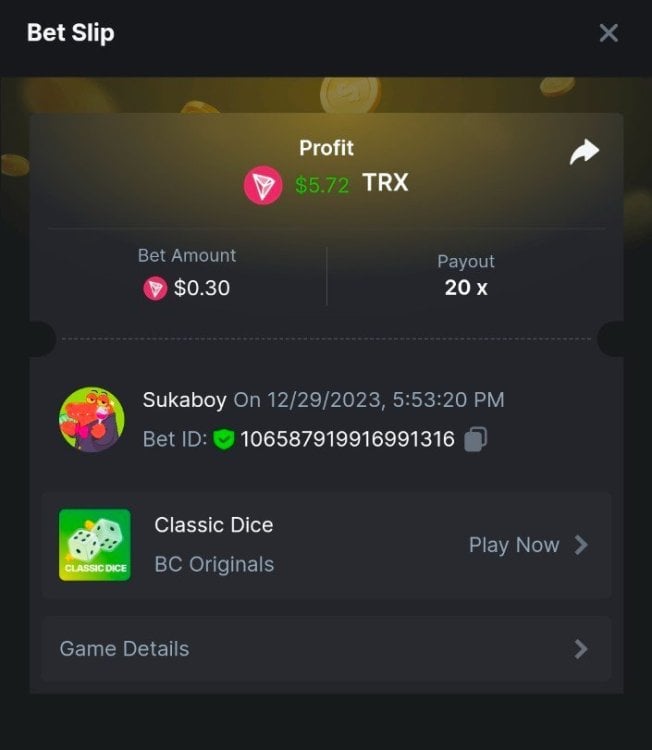The image size is (652, 750).
Task: Copy the Bet ID number
Action: [476, 439]
